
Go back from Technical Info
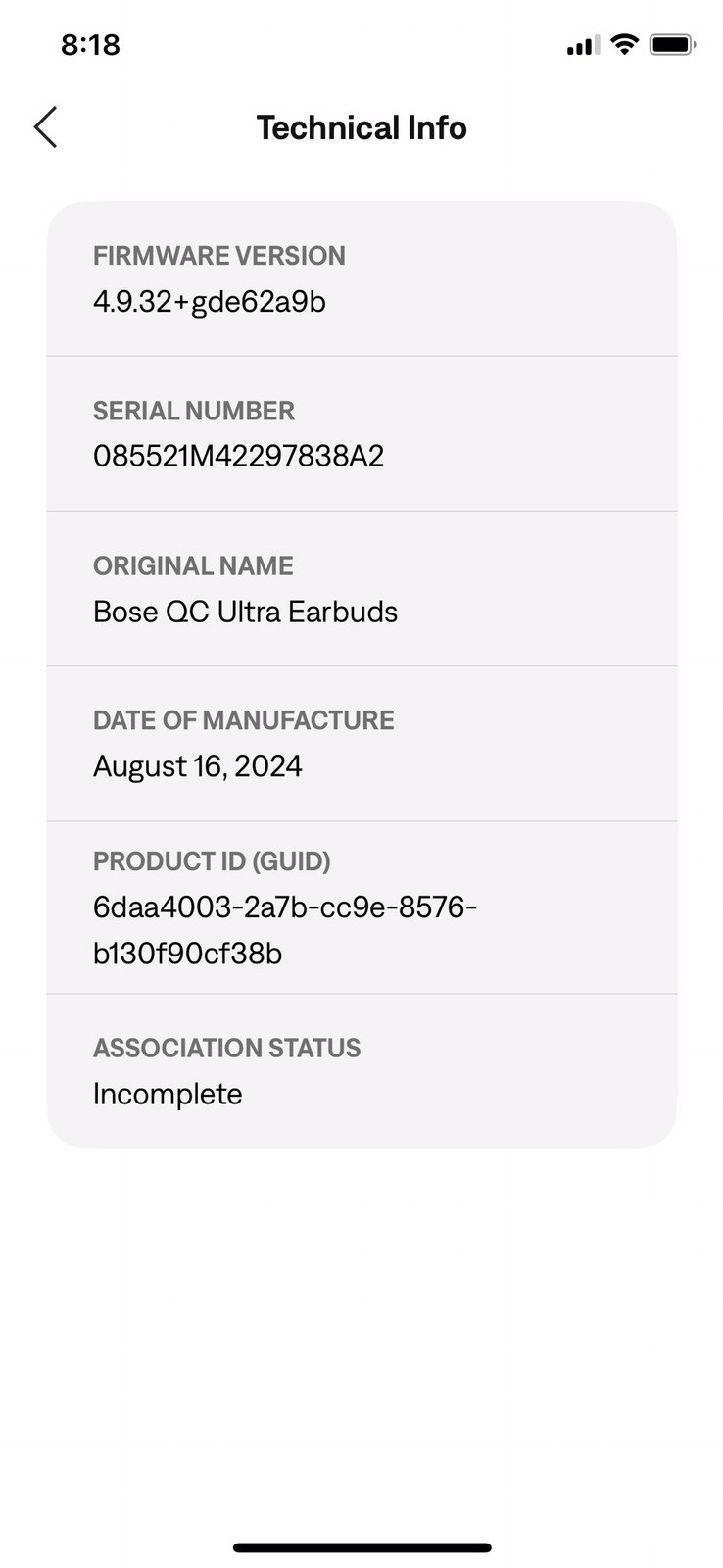pyautogui.click(x=46, y=127)
